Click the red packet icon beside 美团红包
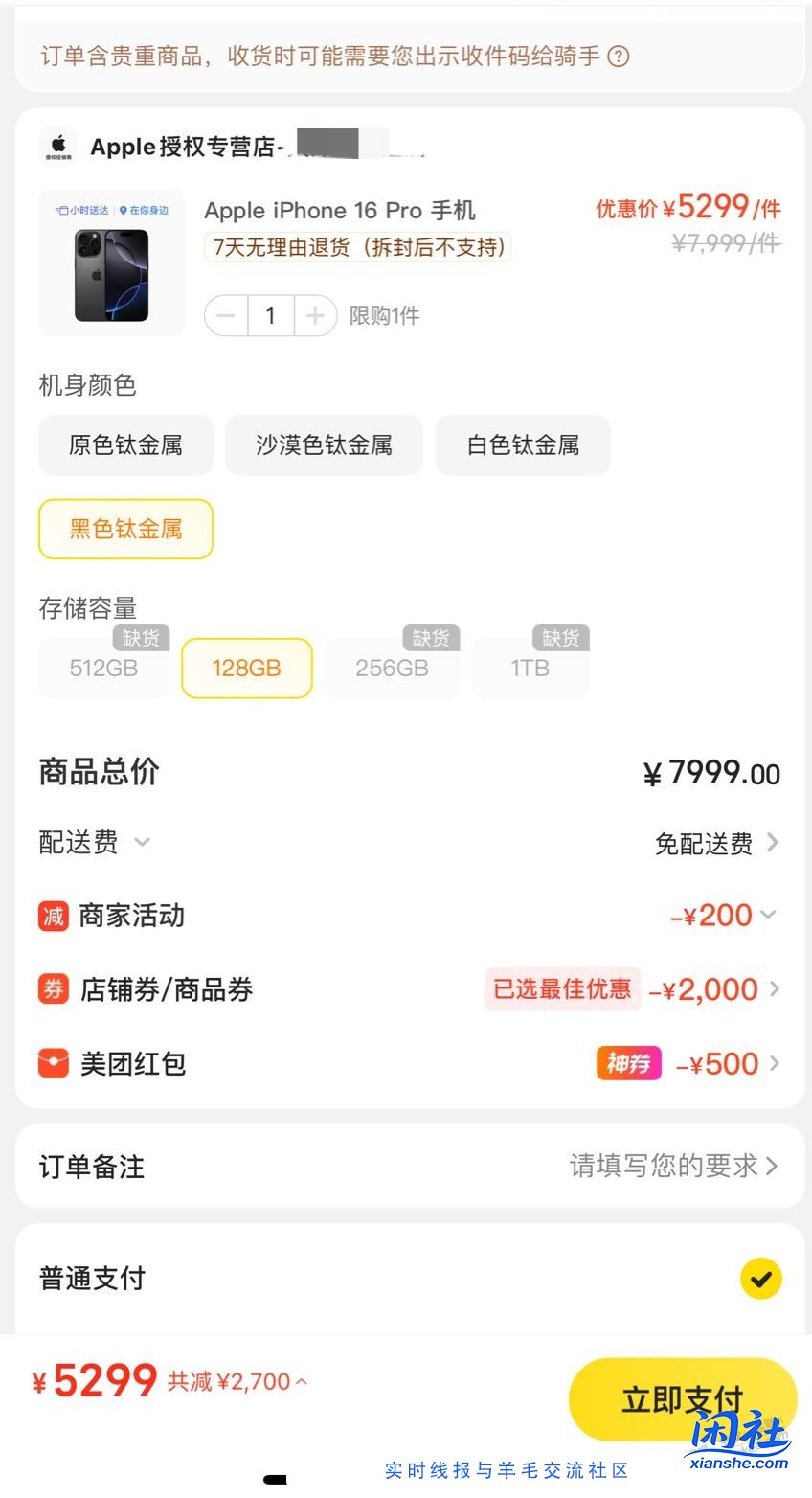Image resolution: width=812 pixels, height=1498 pixels. (53, 1063)
